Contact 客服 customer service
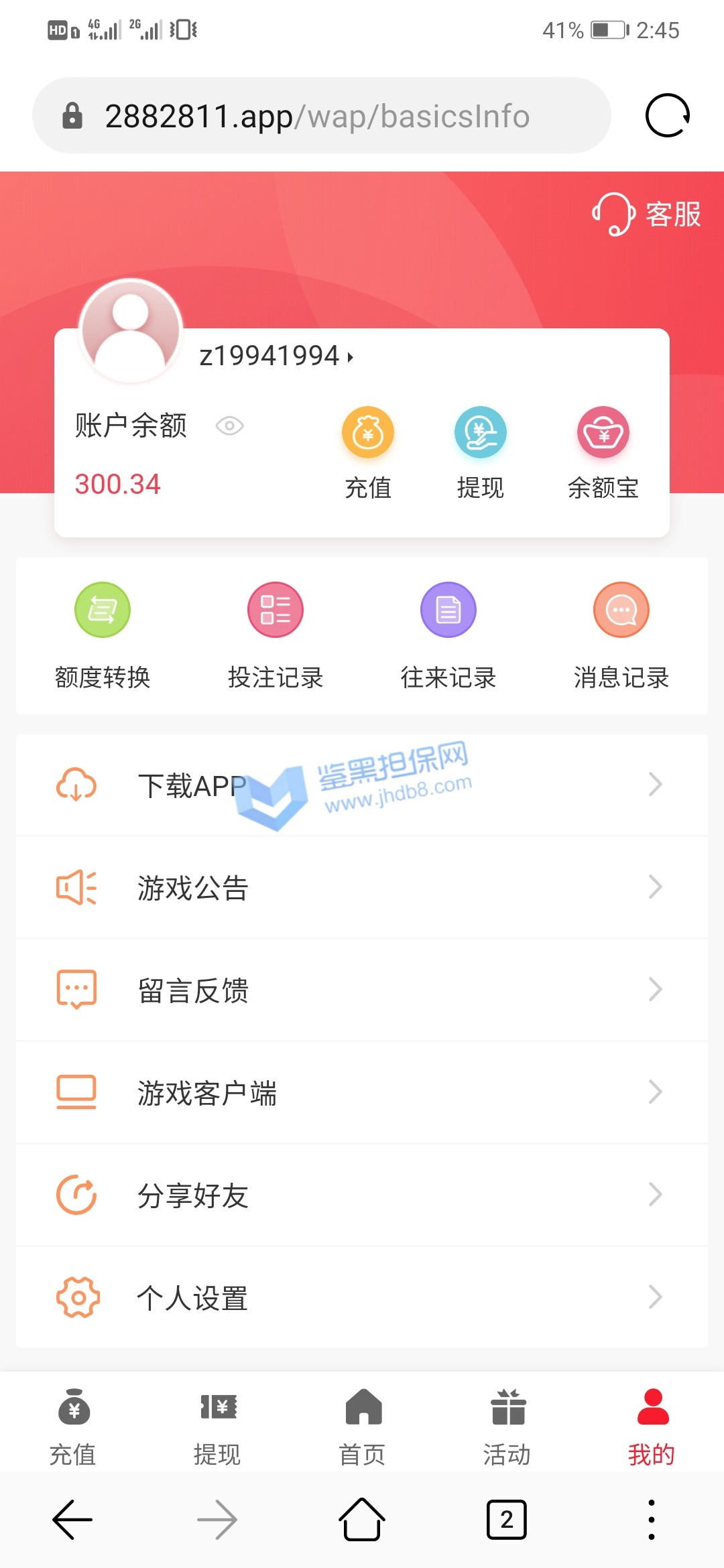This screenshot has width=724, height=1568. (646, 214)
